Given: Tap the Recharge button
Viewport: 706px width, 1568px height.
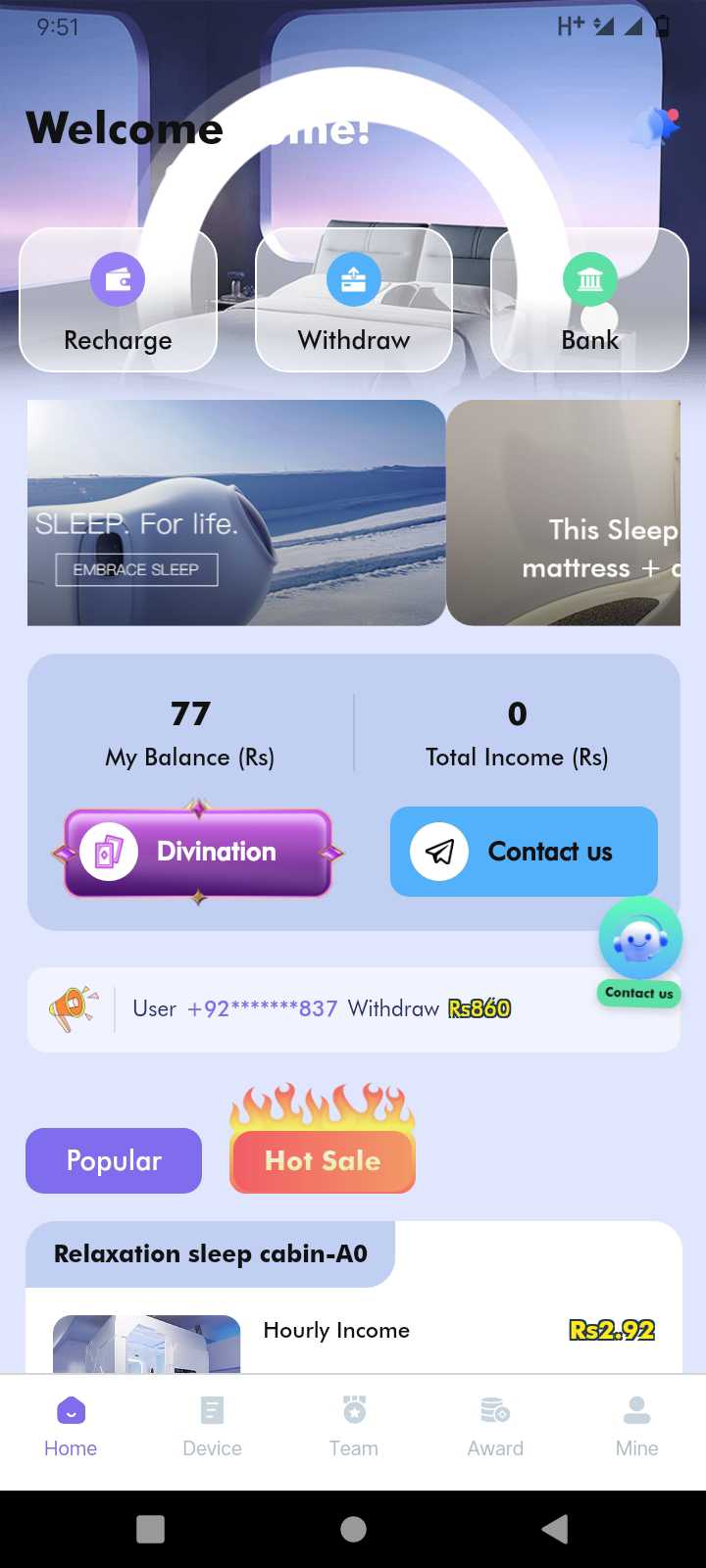Looking at the screenshot, I should pos(118,300).
